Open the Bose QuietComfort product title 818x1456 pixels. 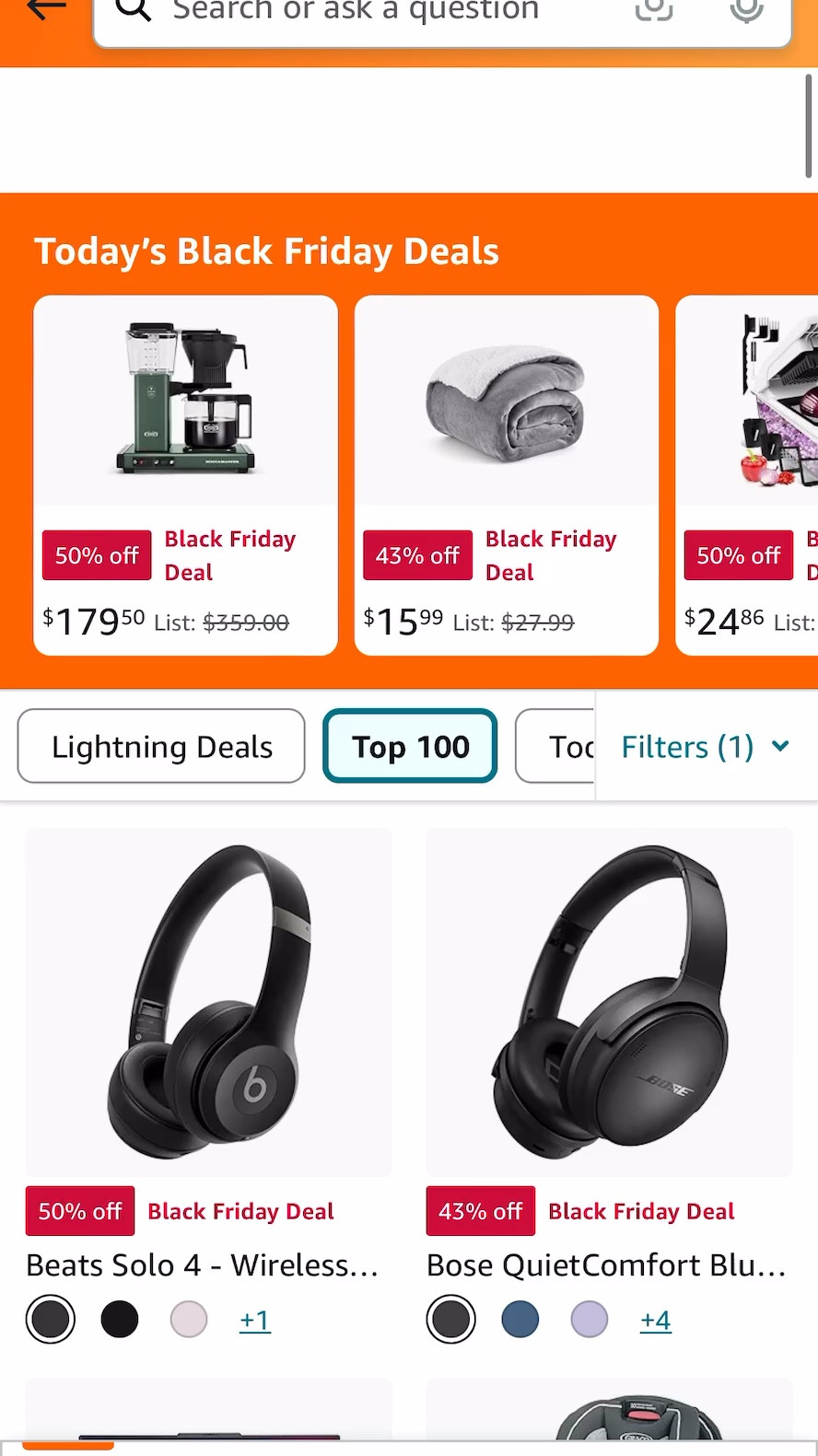click(x=605, y=1264)
